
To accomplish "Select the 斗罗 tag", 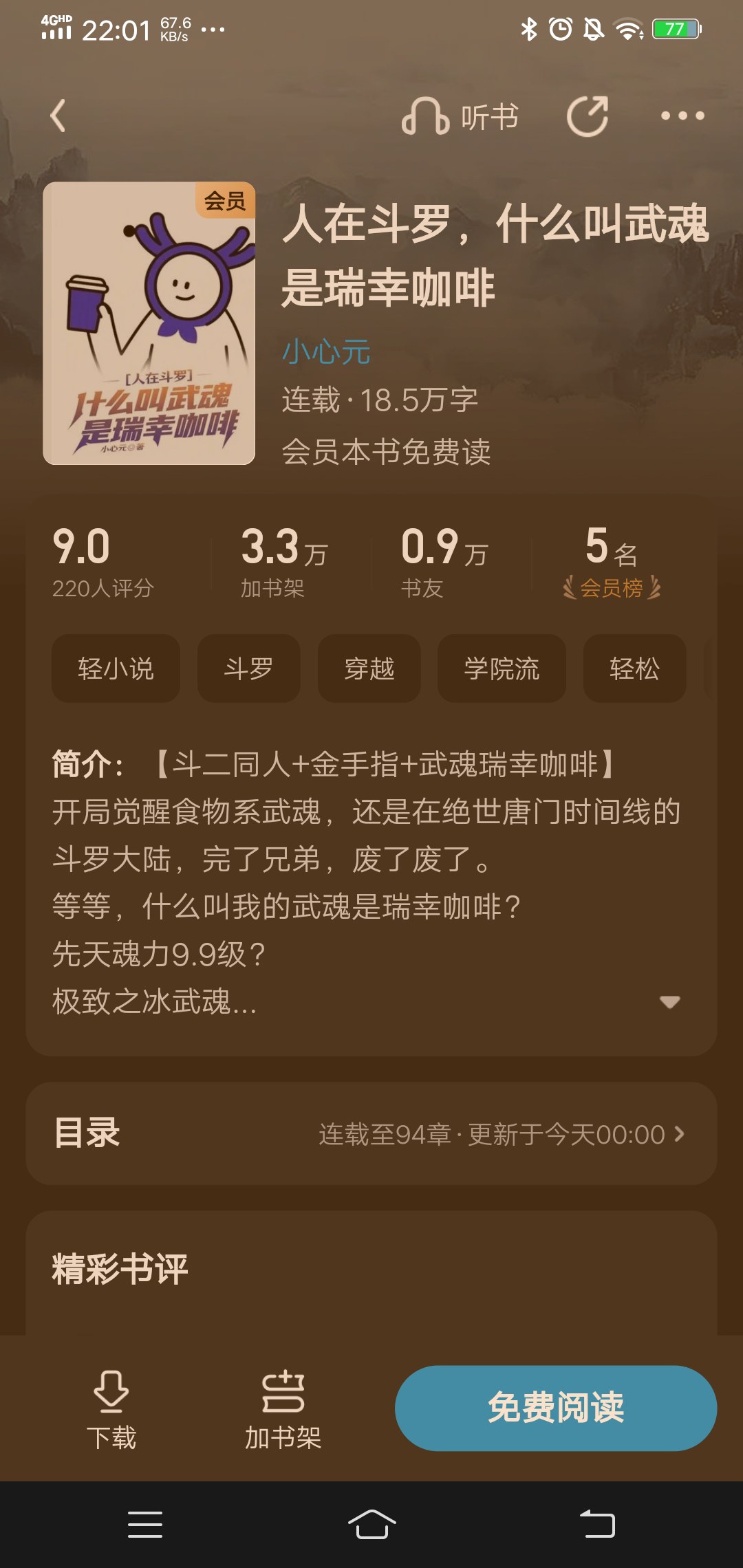I will coord(248,668).
